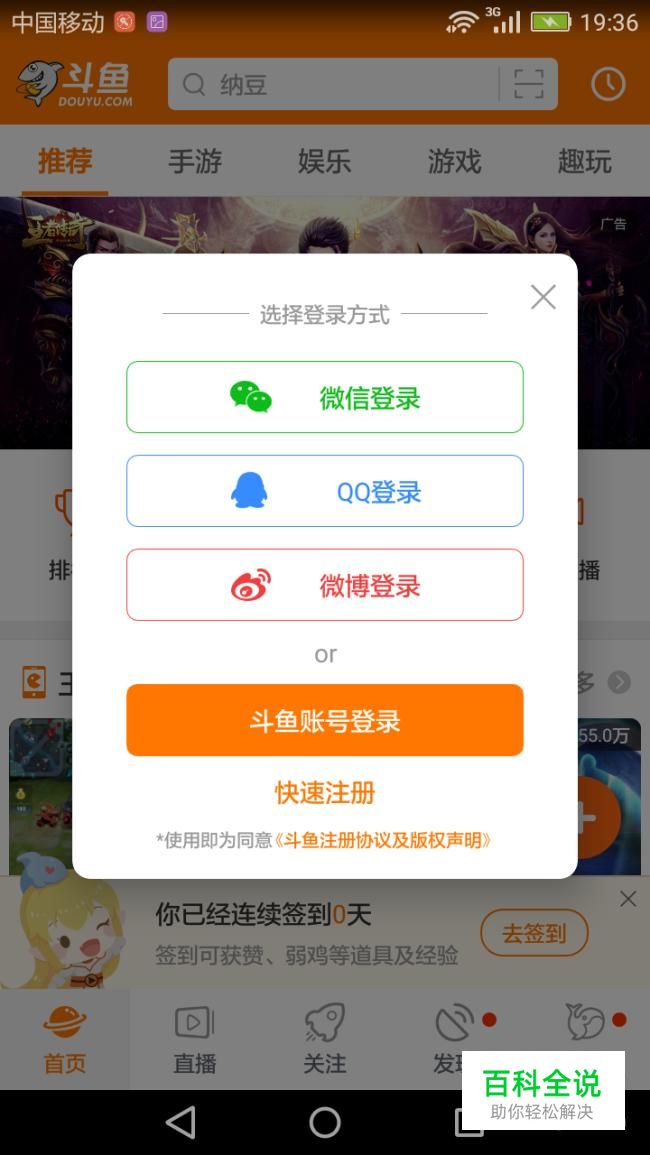This screenshot has height=1155, width=650.
Task: Sign in via Weibo (微博登录)
Action: [325, 585]
